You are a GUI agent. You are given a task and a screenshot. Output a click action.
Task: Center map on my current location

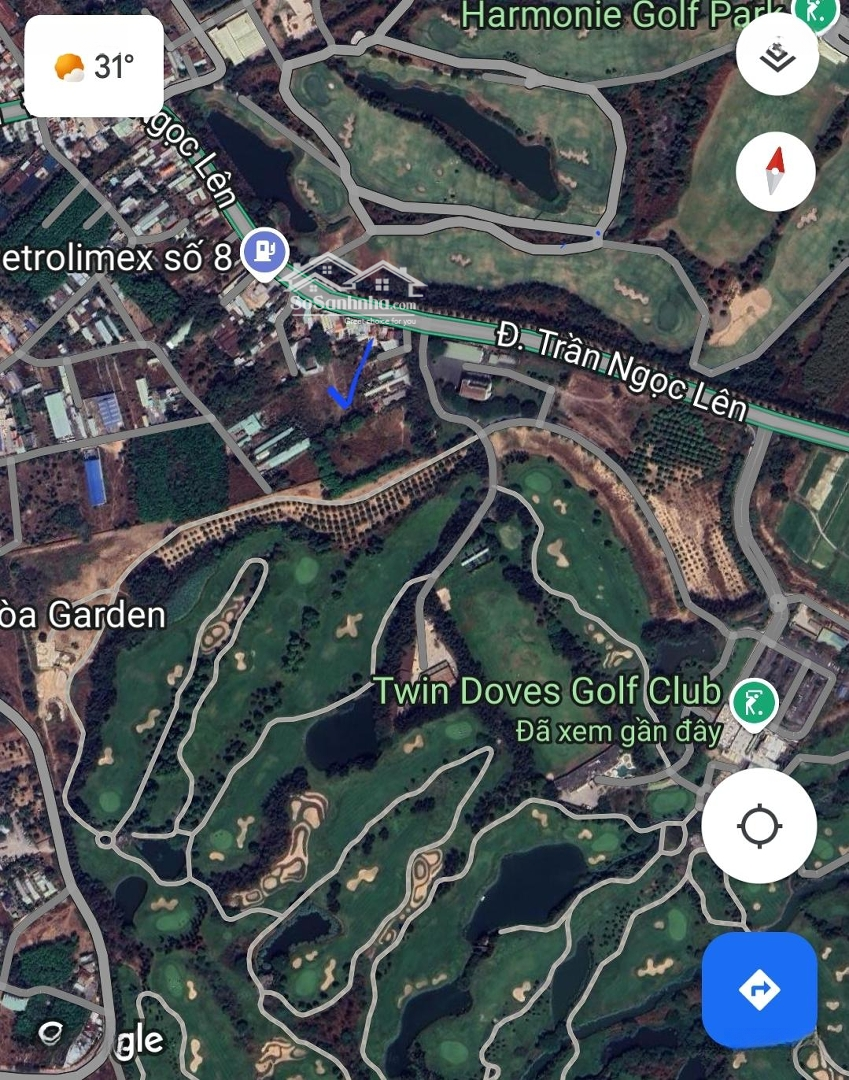point(759,826)
